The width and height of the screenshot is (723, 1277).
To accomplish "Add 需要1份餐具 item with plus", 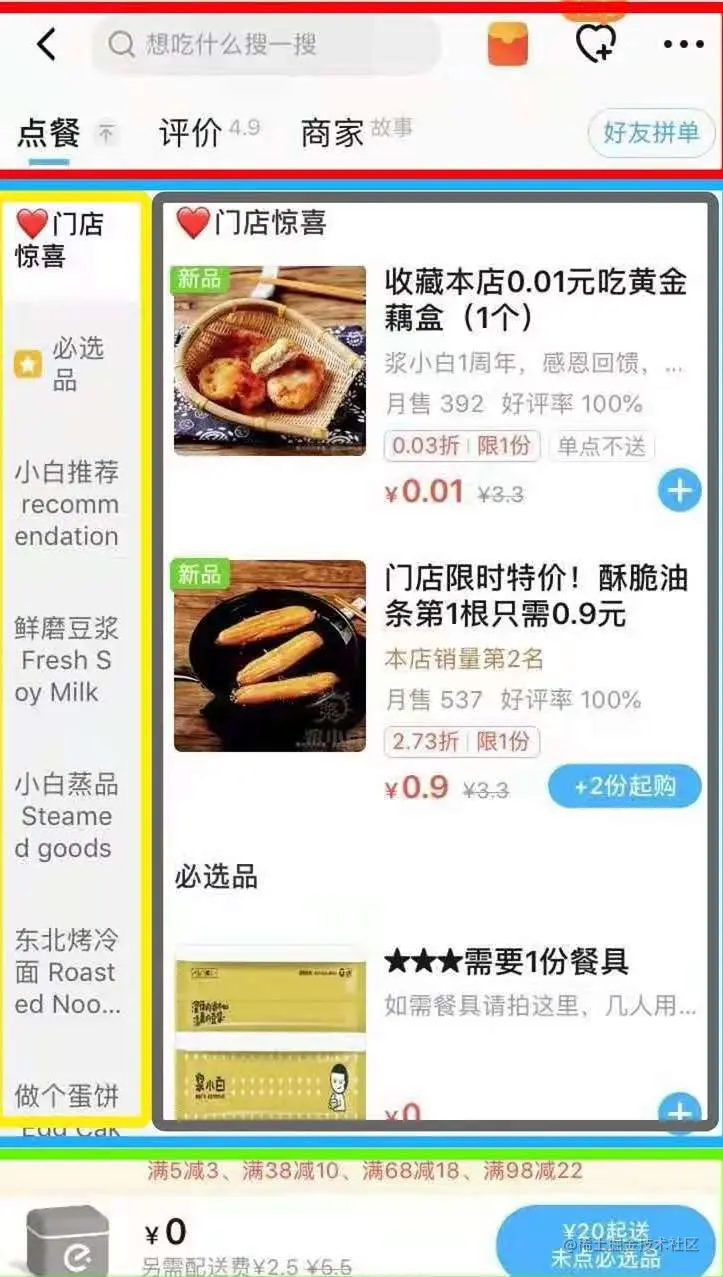I will tap(680, 1112).
